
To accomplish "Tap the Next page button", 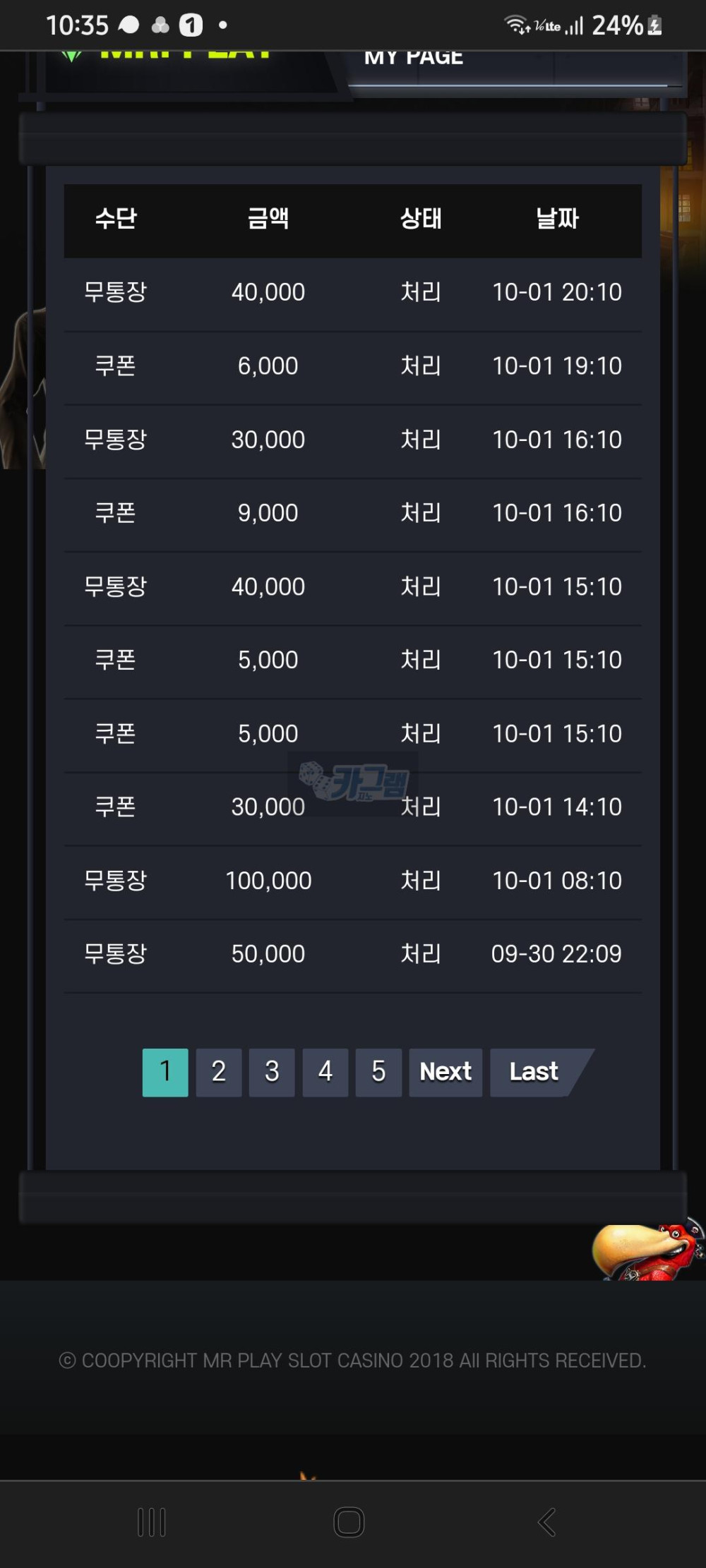I will pos(445,1072).
